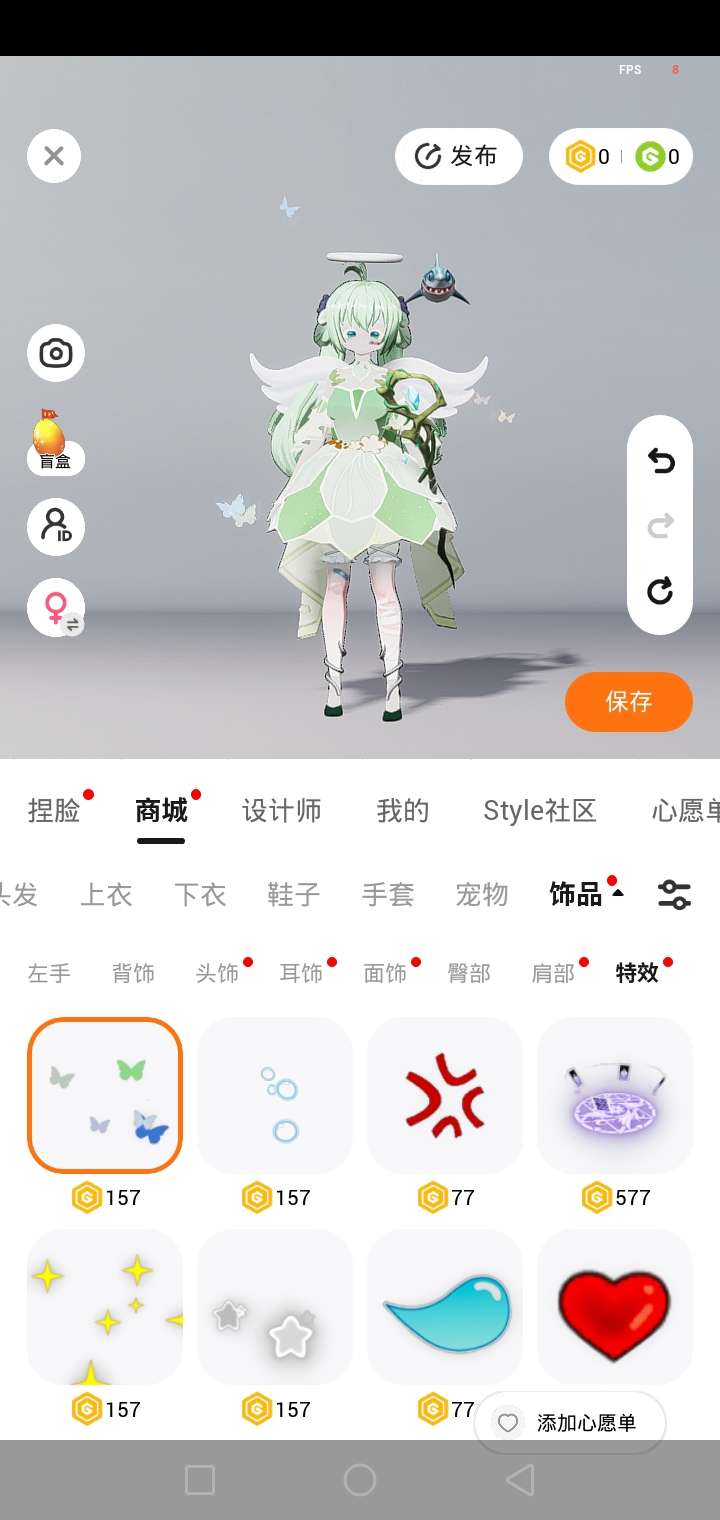The image size is (720, 1520).
Task: Switch to the 设计师 tab
Action: pyautogui.click(x=282, y=810)
